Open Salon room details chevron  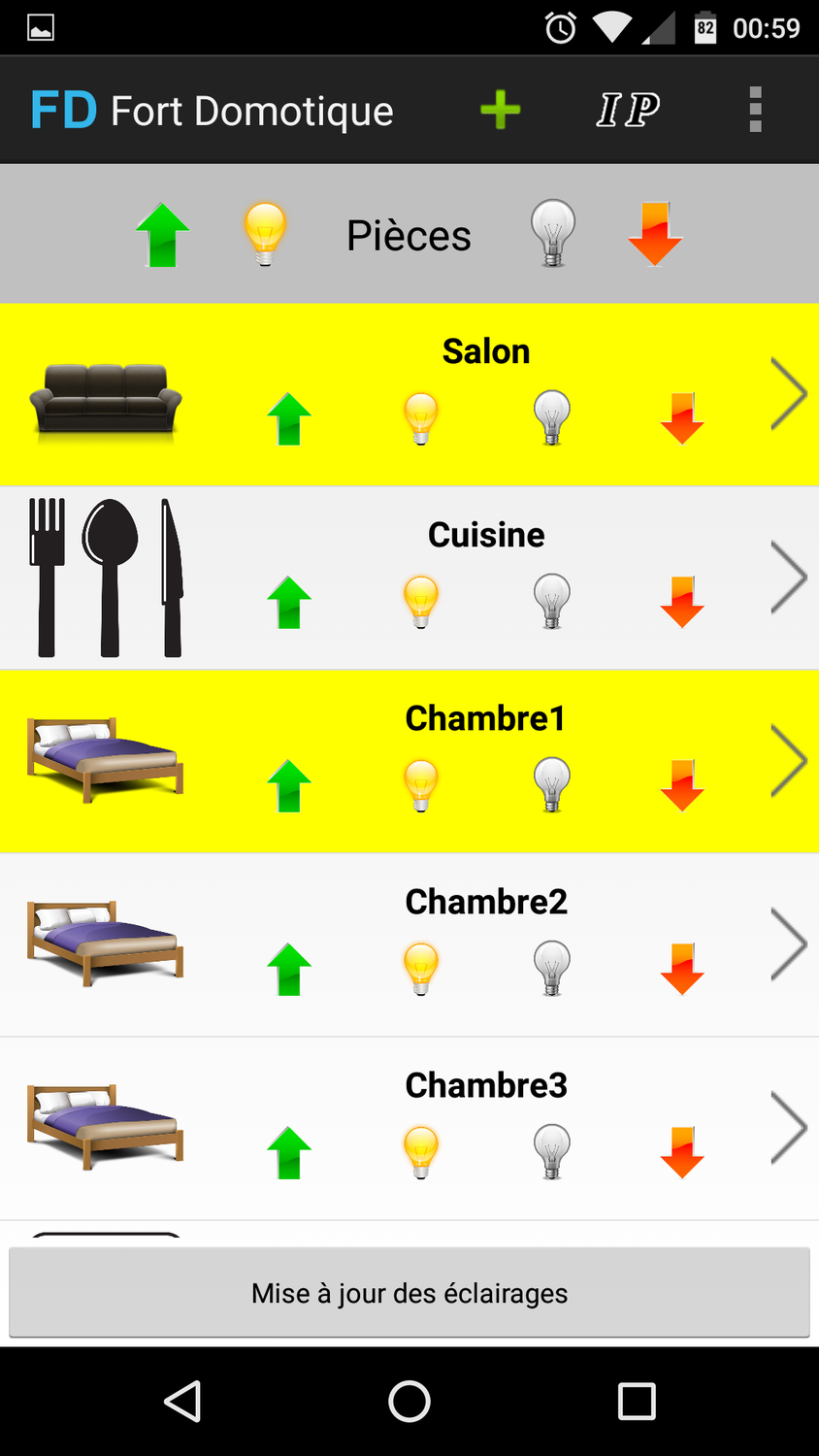(x=789, y=394)
